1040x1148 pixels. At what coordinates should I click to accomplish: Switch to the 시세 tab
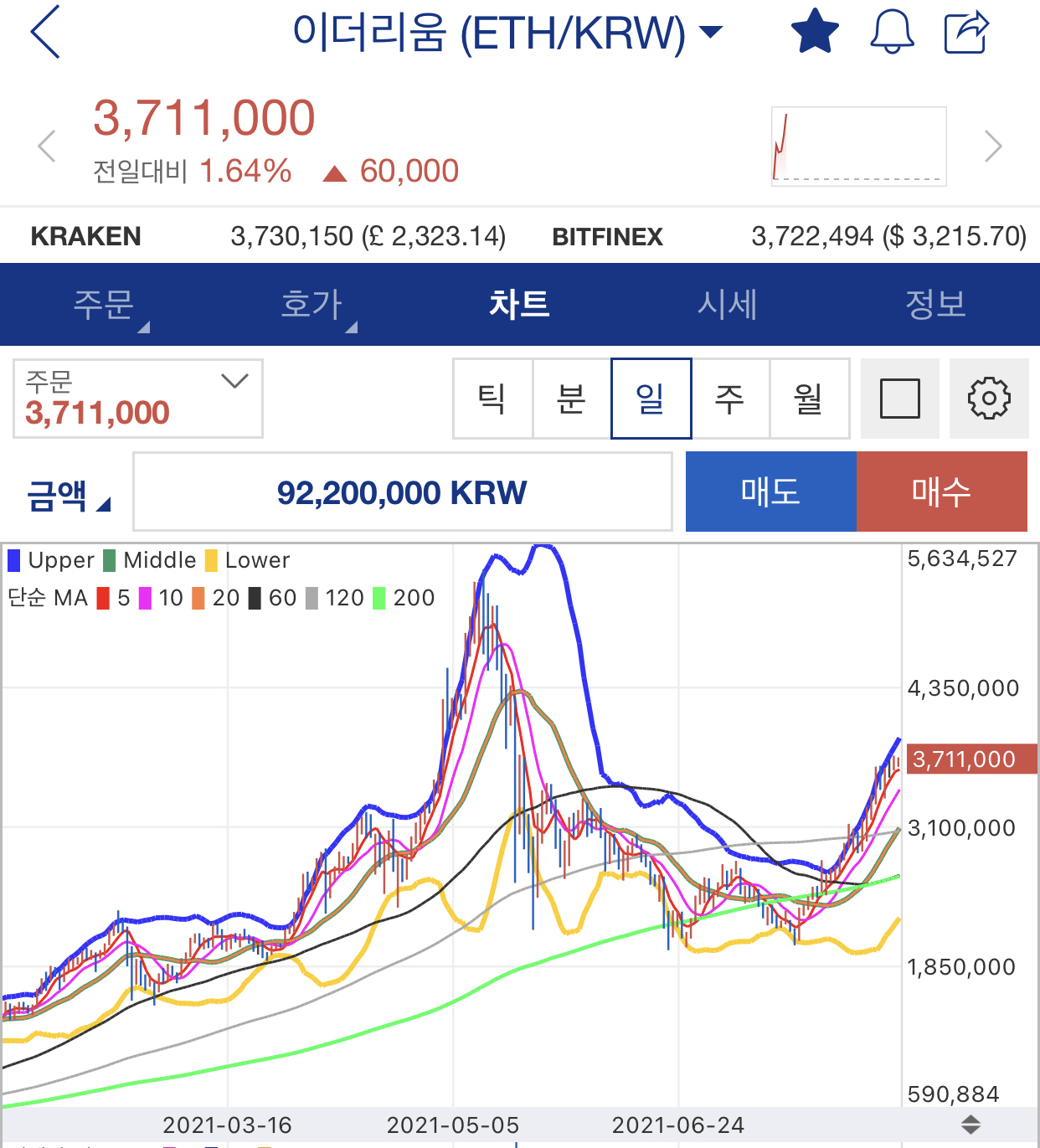coord(727,305)
